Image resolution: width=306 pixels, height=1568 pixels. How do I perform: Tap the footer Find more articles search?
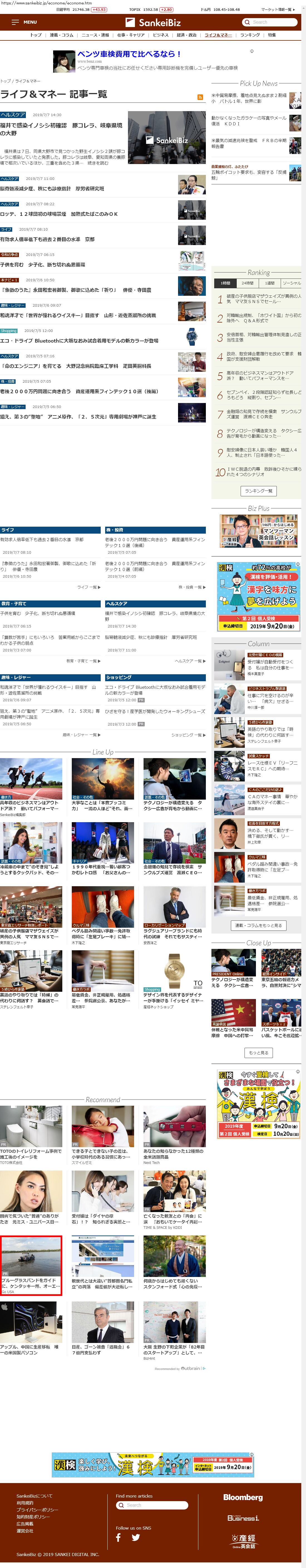152,1505
